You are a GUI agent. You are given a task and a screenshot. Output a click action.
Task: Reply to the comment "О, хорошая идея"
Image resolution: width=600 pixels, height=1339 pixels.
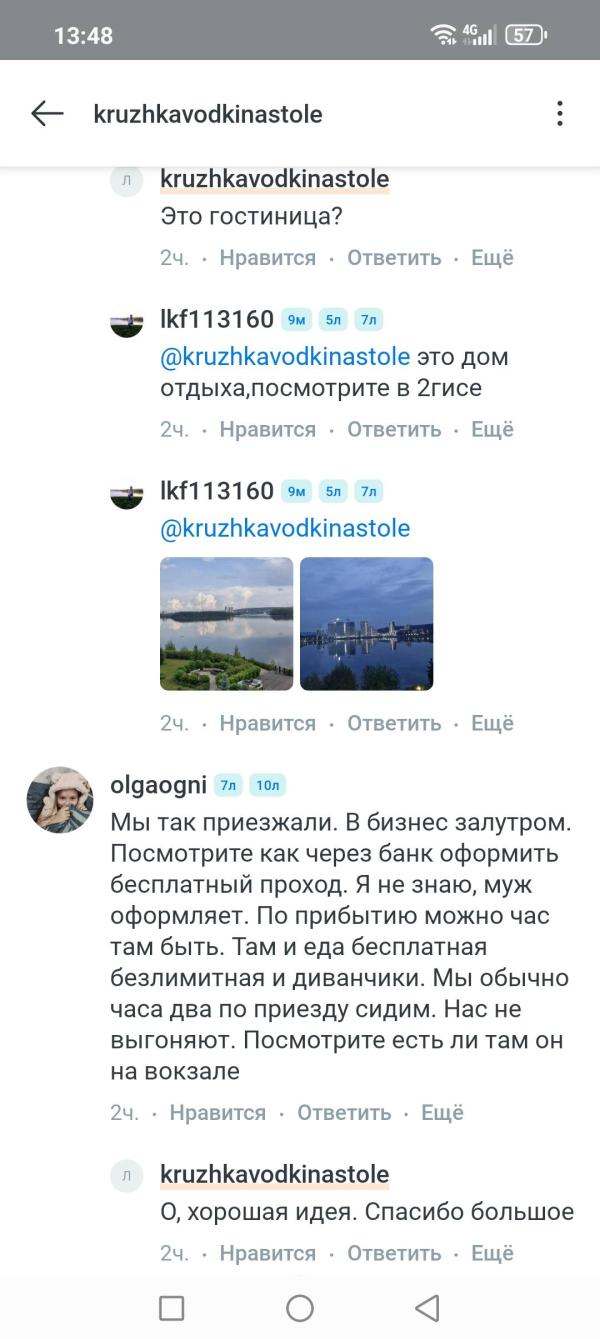tap(394, 1253)
